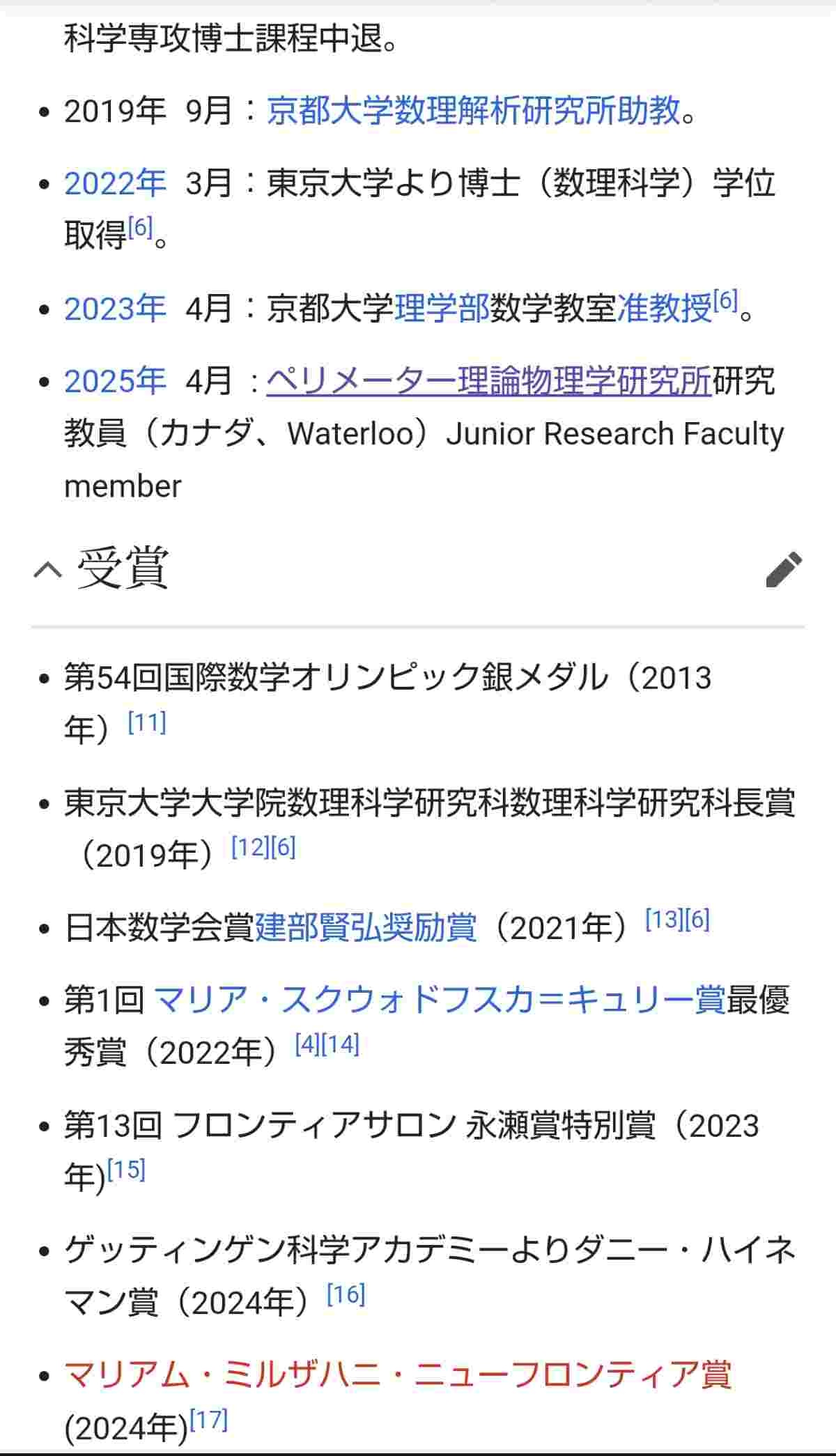Follow the 2022年 year link

coord(115,183)
